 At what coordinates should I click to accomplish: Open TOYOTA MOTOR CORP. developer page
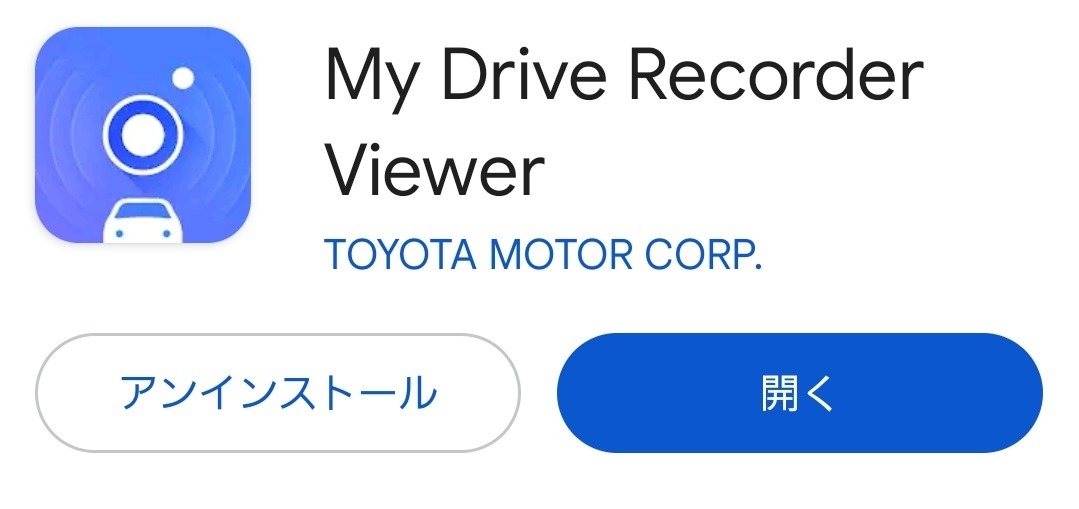pyautogui.click(x=543, y=257)
